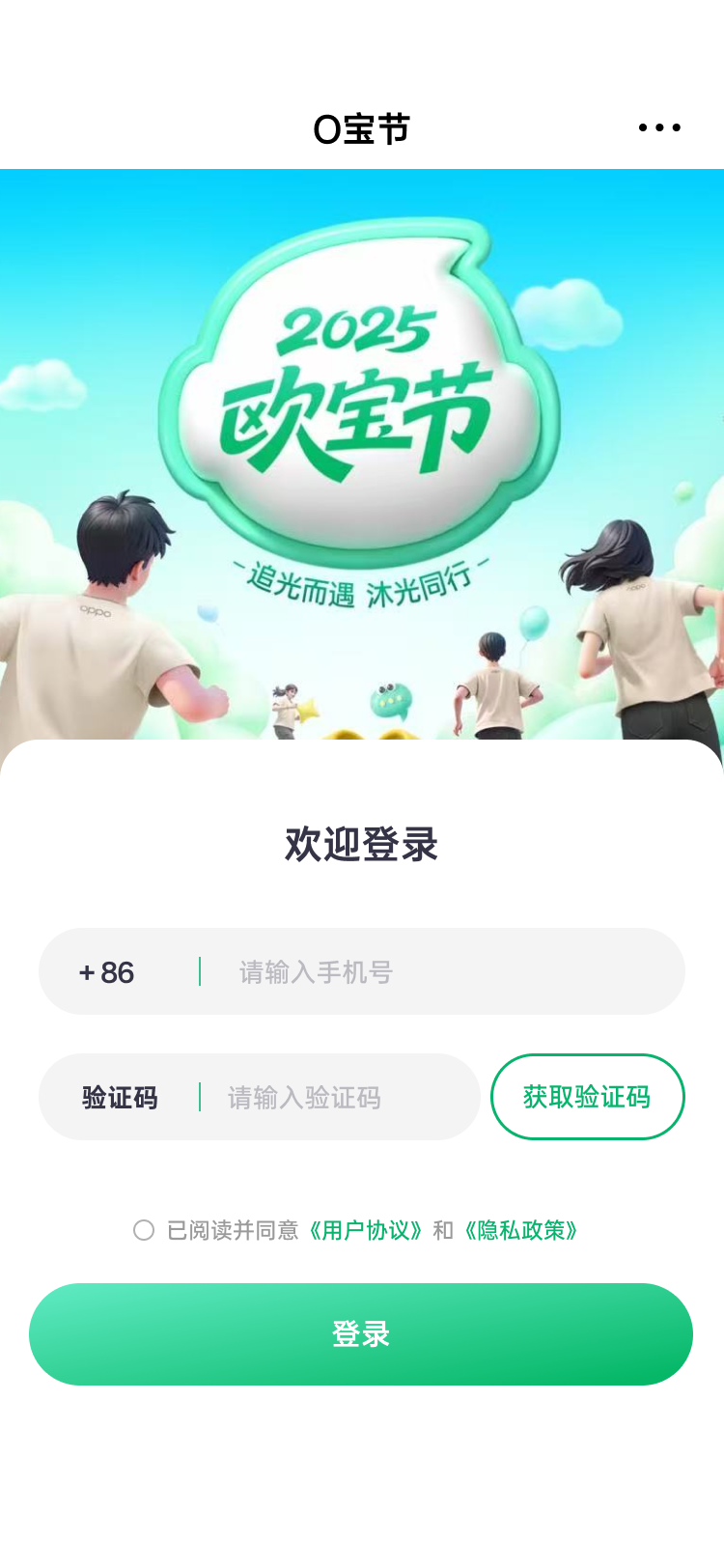The image size is (724, 1568).
Task: Open the three-dot overflow menu
Action: [659, 127]
